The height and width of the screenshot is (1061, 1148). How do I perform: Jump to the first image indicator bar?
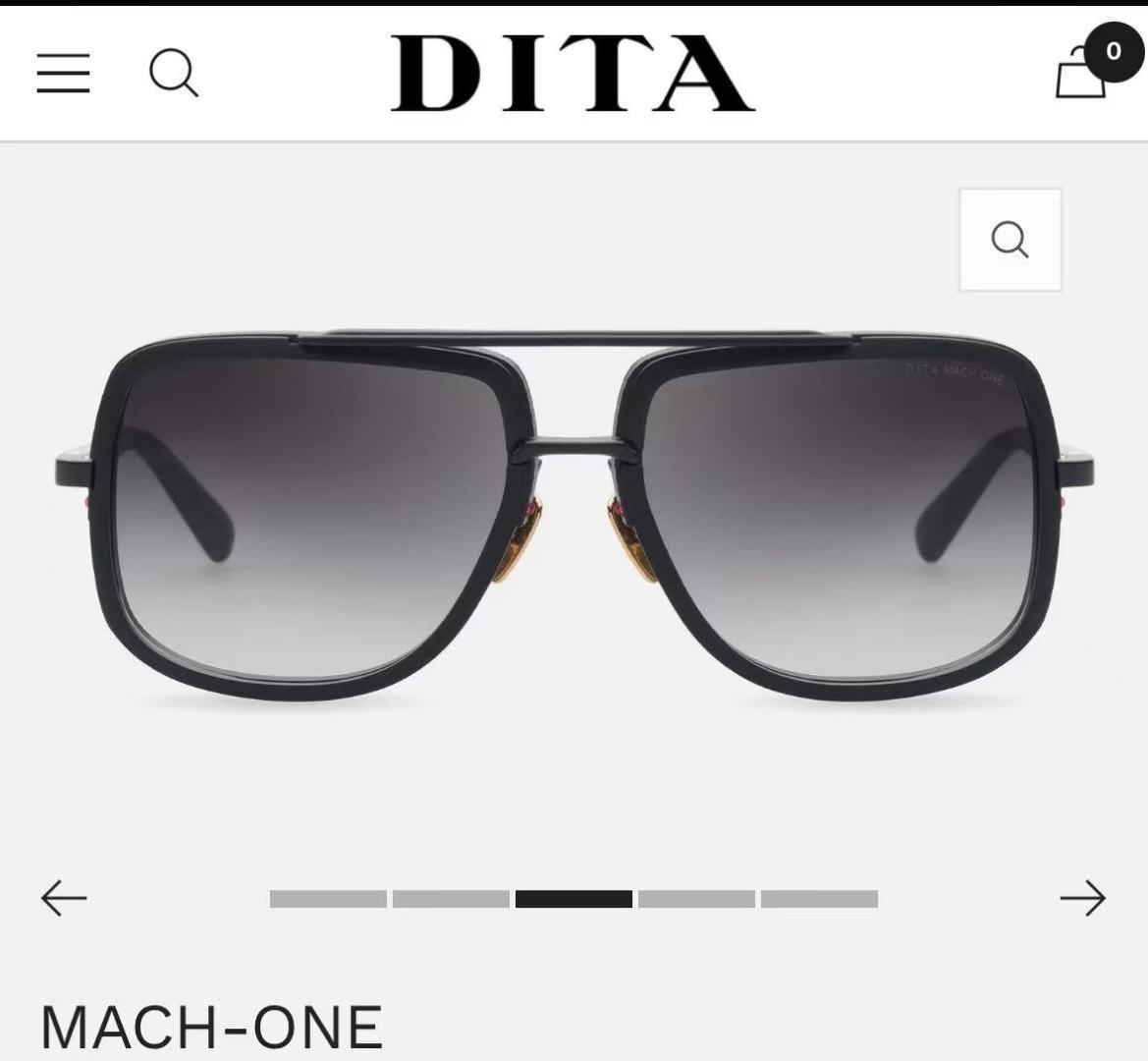pos(328,899)
